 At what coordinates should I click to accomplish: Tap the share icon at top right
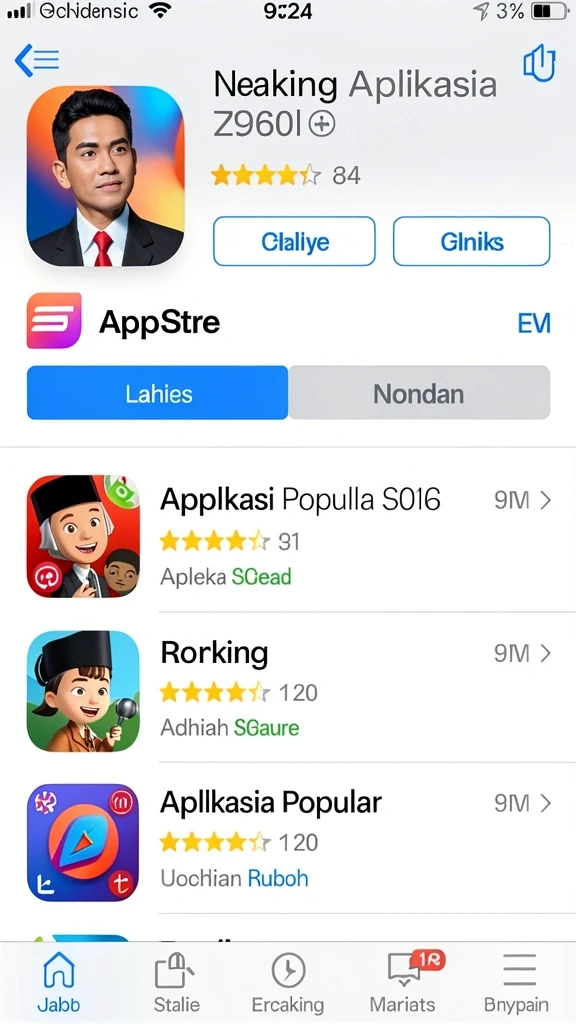pos(539,63)
